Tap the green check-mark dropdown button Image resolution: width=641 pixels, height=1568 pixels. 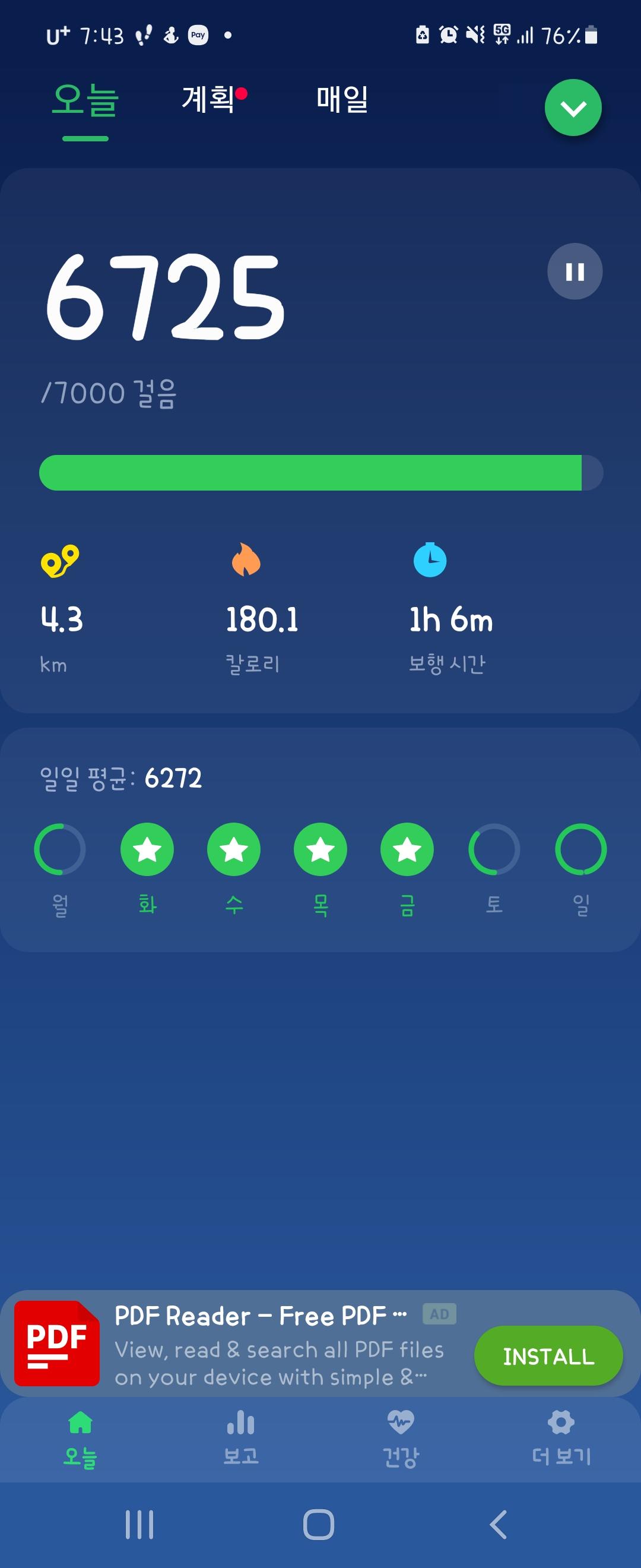[x=573, y=108]
